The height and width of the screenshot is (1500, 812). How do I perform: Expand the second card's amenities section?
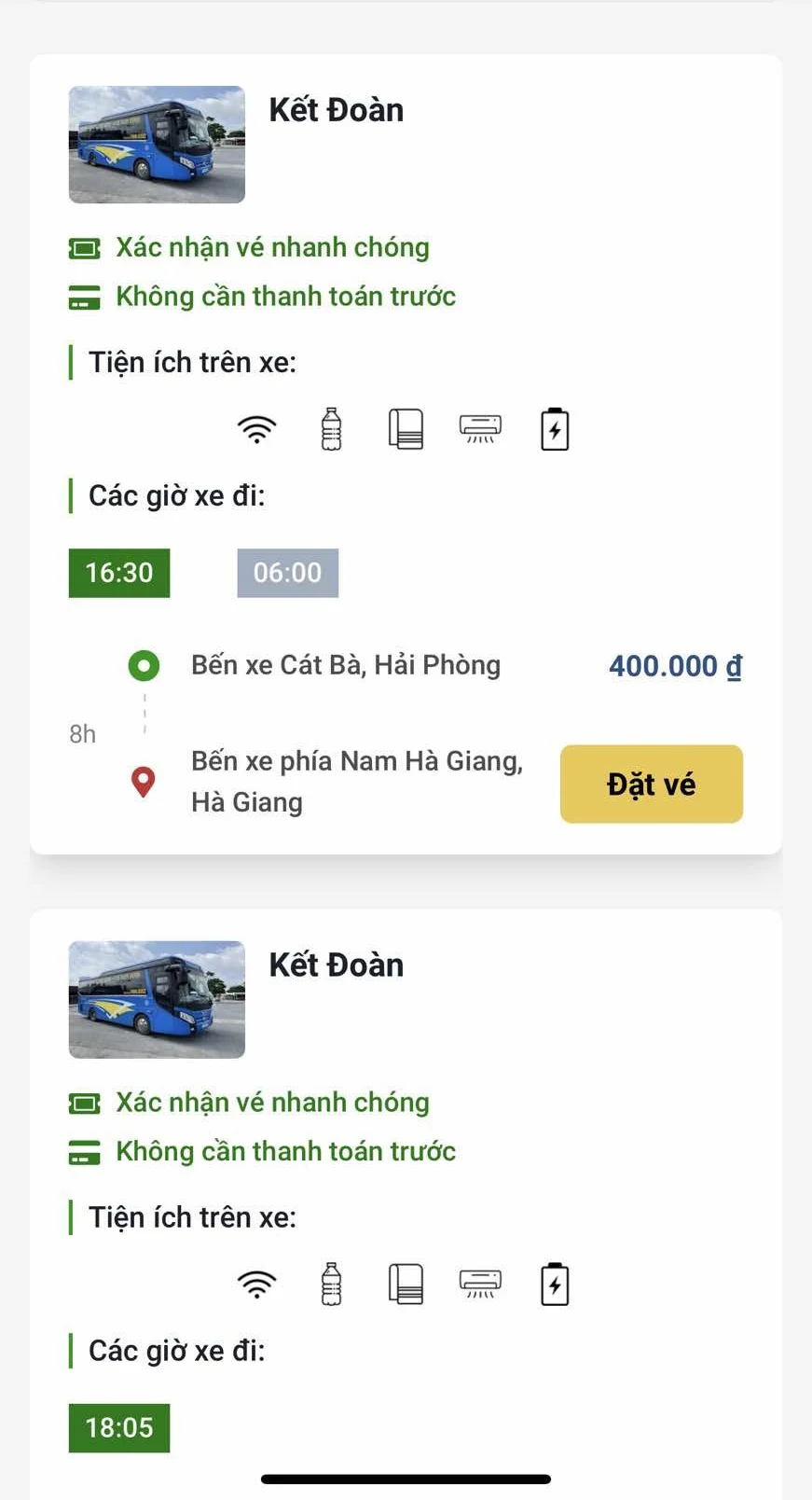(188, 1216)
